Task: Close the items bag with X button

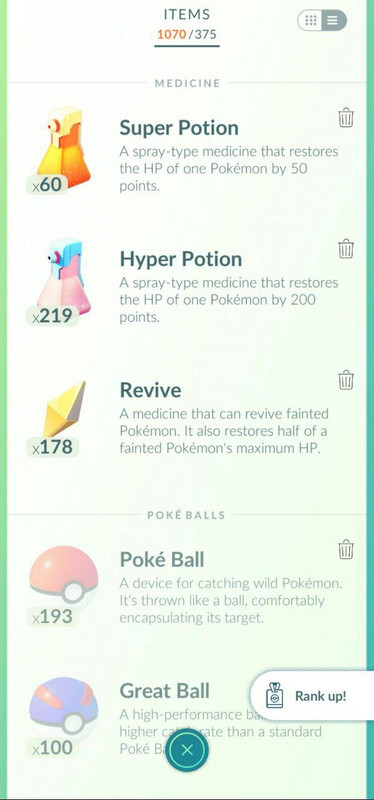Action: (x=187, y=749)
